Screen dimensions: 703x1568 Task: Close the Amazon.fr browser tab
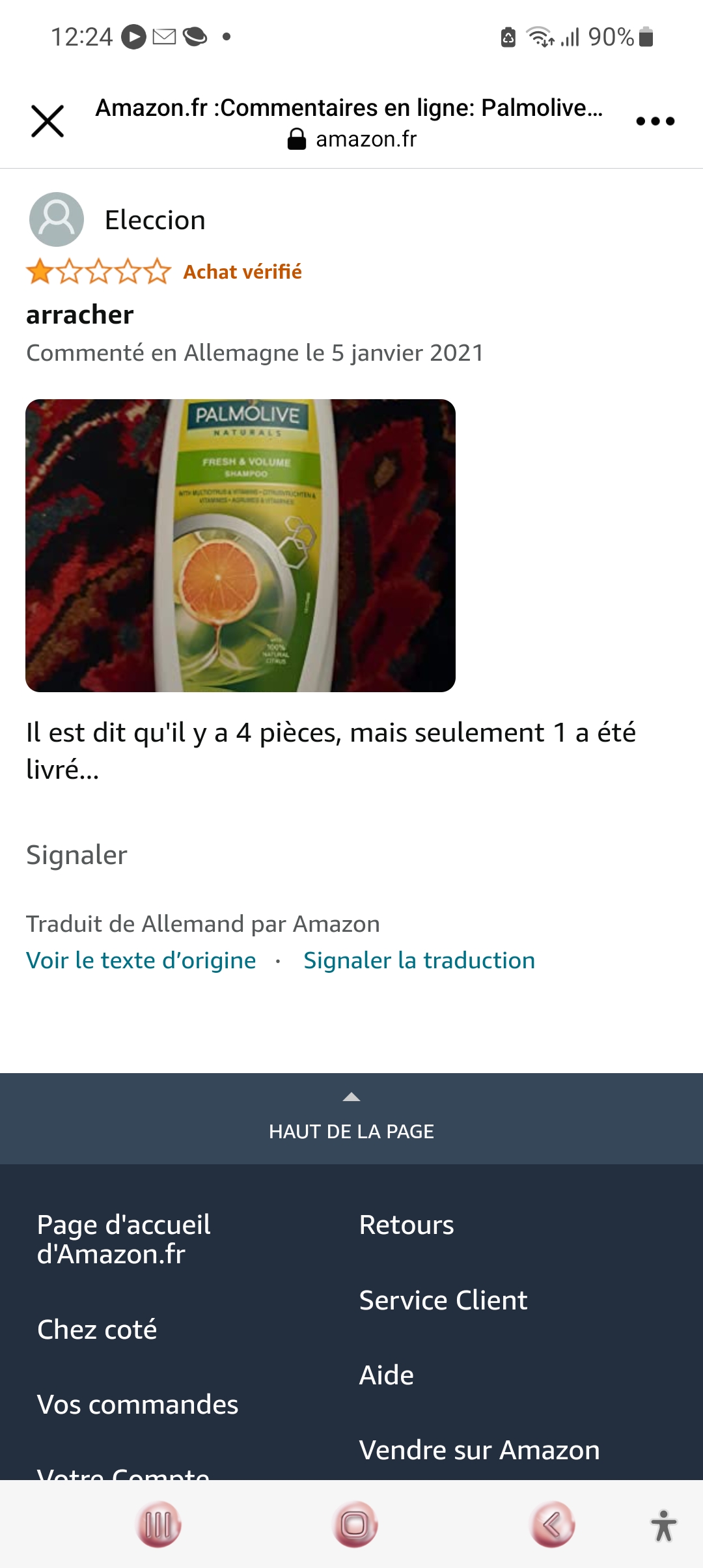pyautogui.click(x=48, y=121)
